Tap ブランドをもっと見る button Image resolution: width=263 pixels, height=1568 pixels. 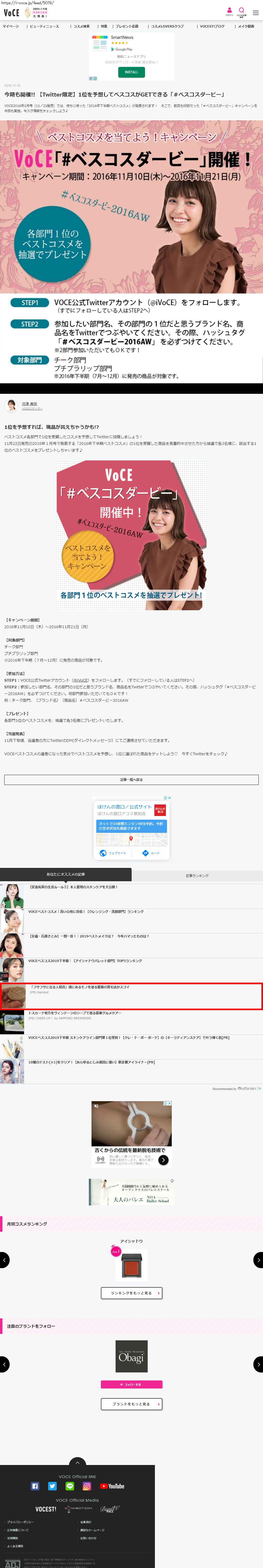point(132,1404)
